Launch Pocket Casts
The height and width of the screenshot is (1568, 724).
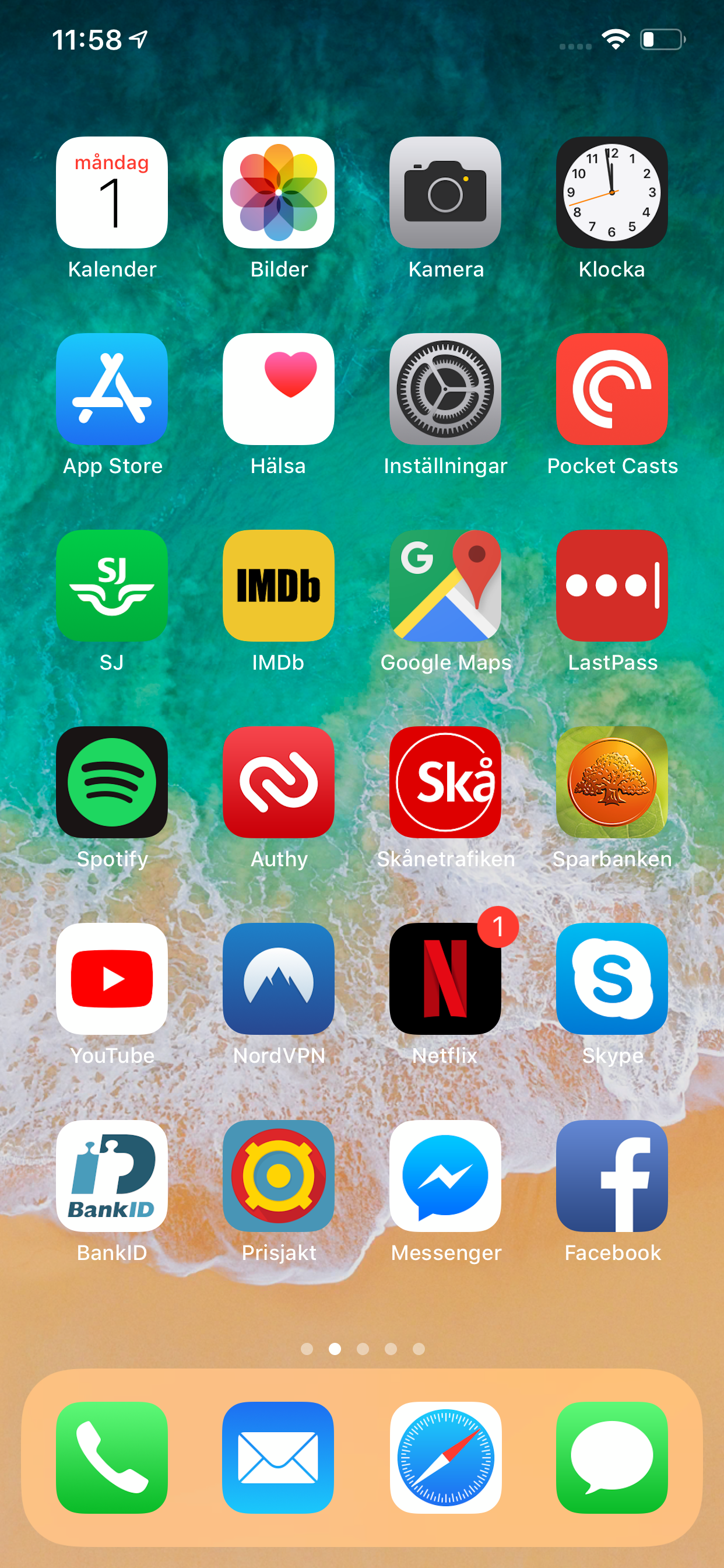[612, 389]
